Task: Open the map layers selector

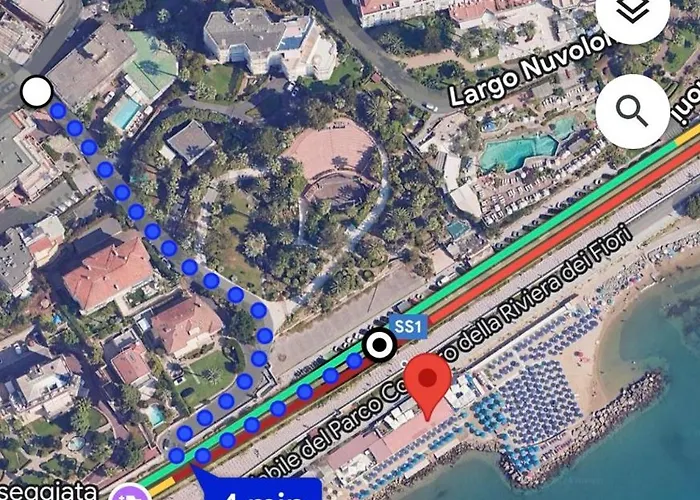Action: click(x=632, y=12)
